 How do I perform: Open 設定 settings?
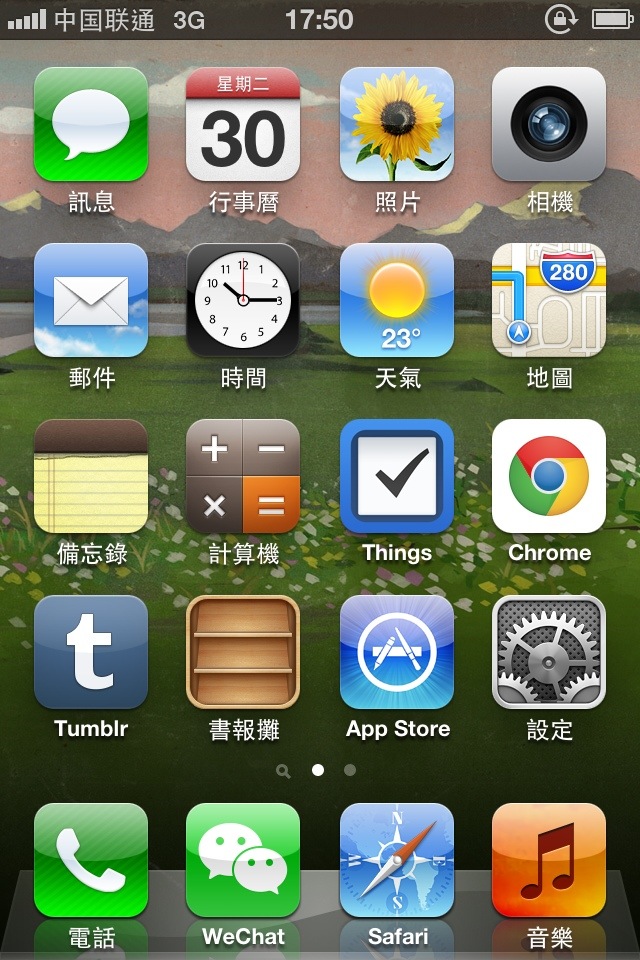[x=549, y=652]
